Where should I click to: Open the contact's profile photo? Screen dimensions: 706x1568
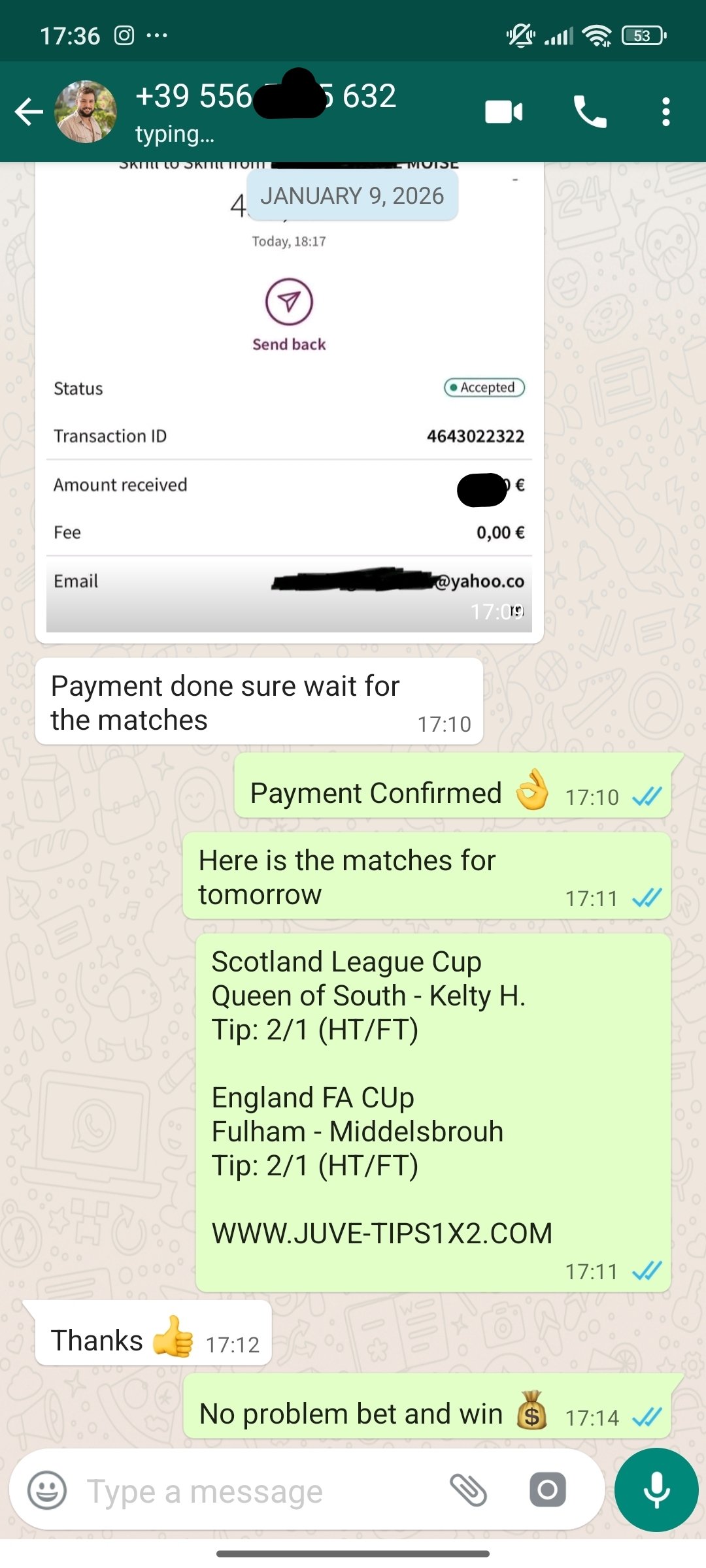click(86, 112)
